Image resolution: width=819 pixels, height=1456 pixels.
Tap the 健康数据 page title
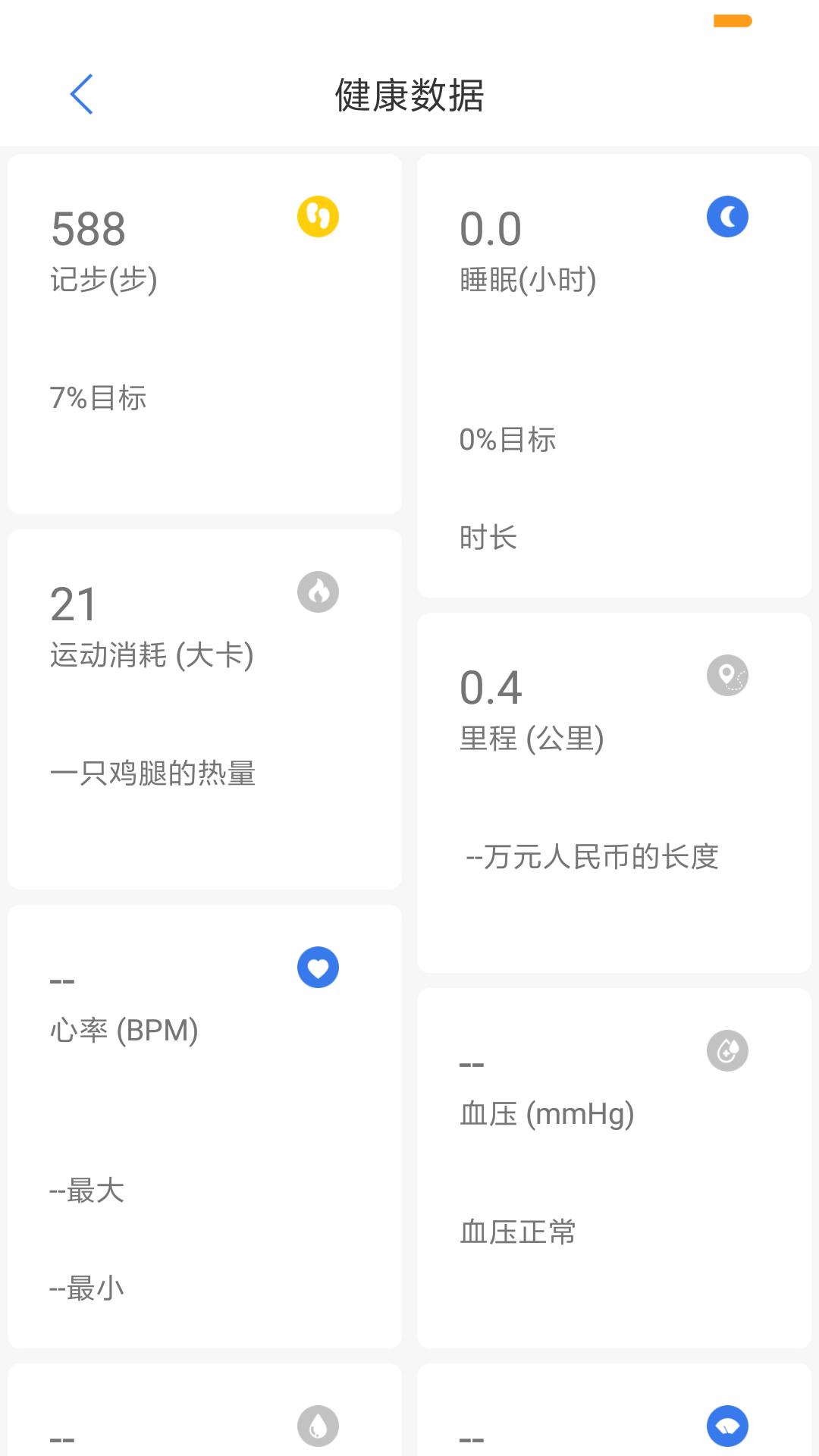click(409, 96)
